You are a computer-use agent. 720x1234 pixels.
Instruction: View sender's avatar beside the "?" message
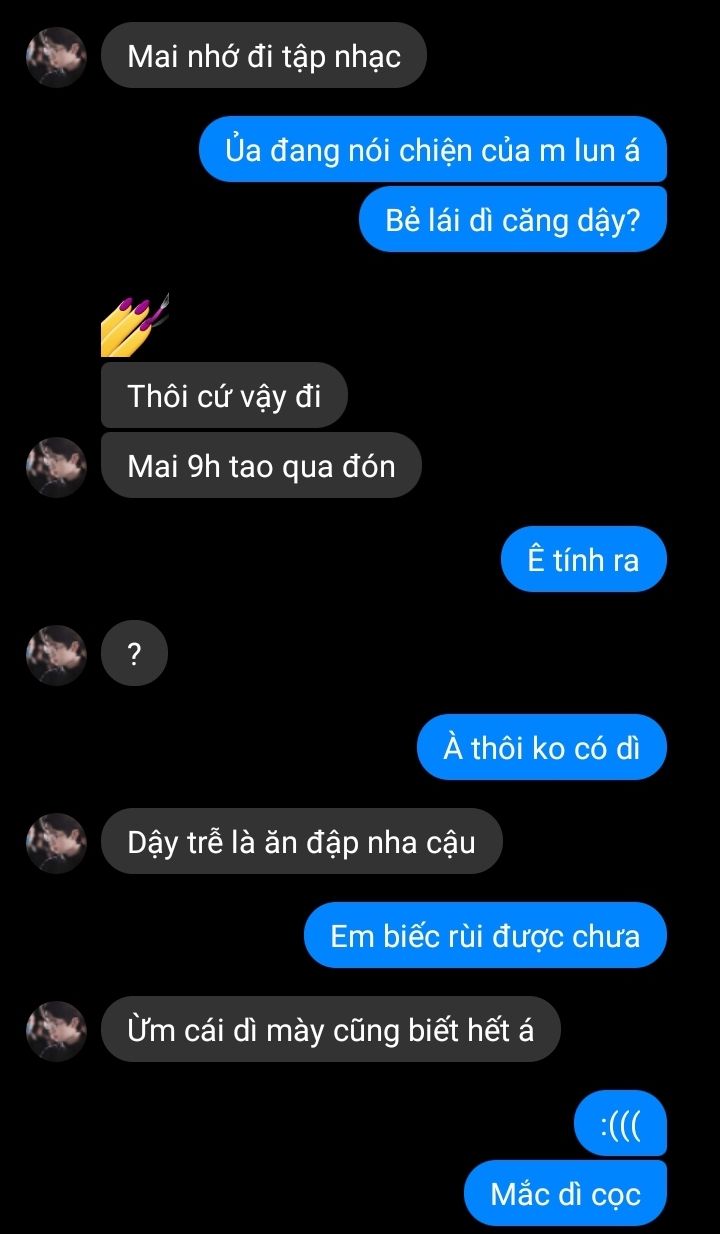pos(57,655)
